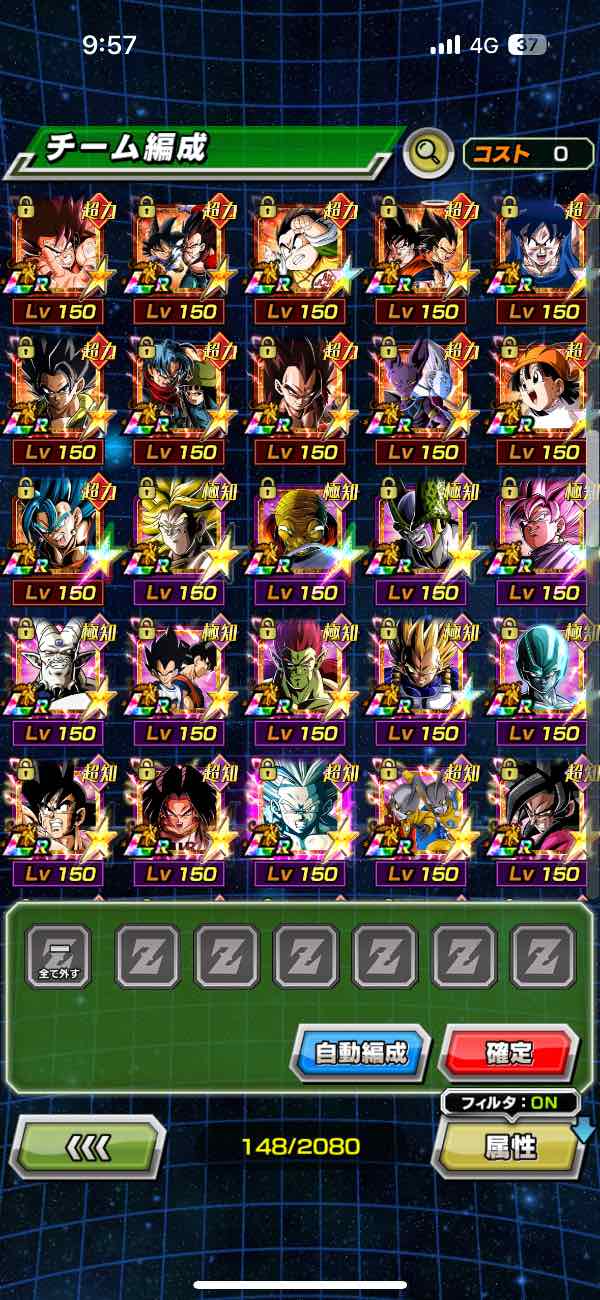Toggle the フィルタ ON filter label
The image size is (600, 1300).
(510, 1104)
